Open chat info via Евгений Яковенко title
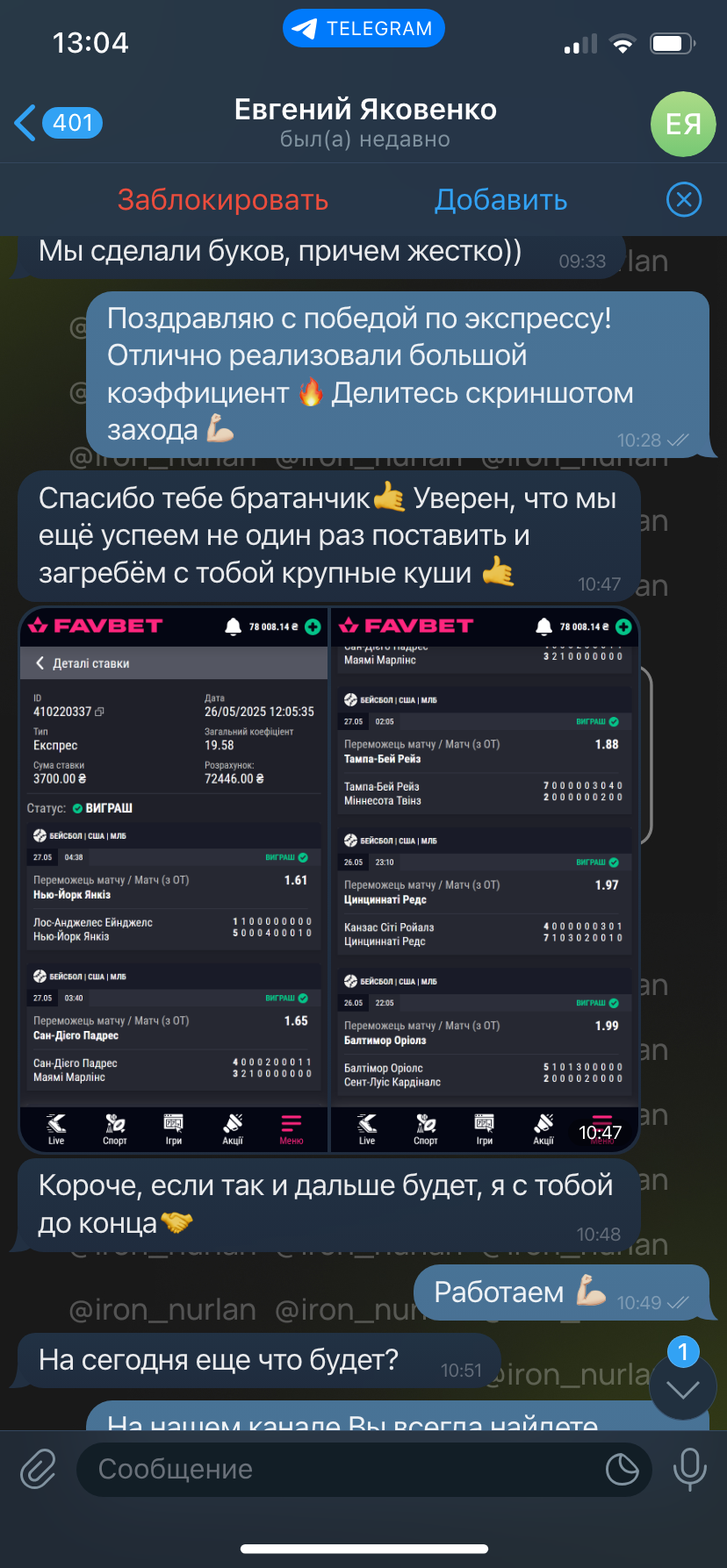 click(365, 110)
